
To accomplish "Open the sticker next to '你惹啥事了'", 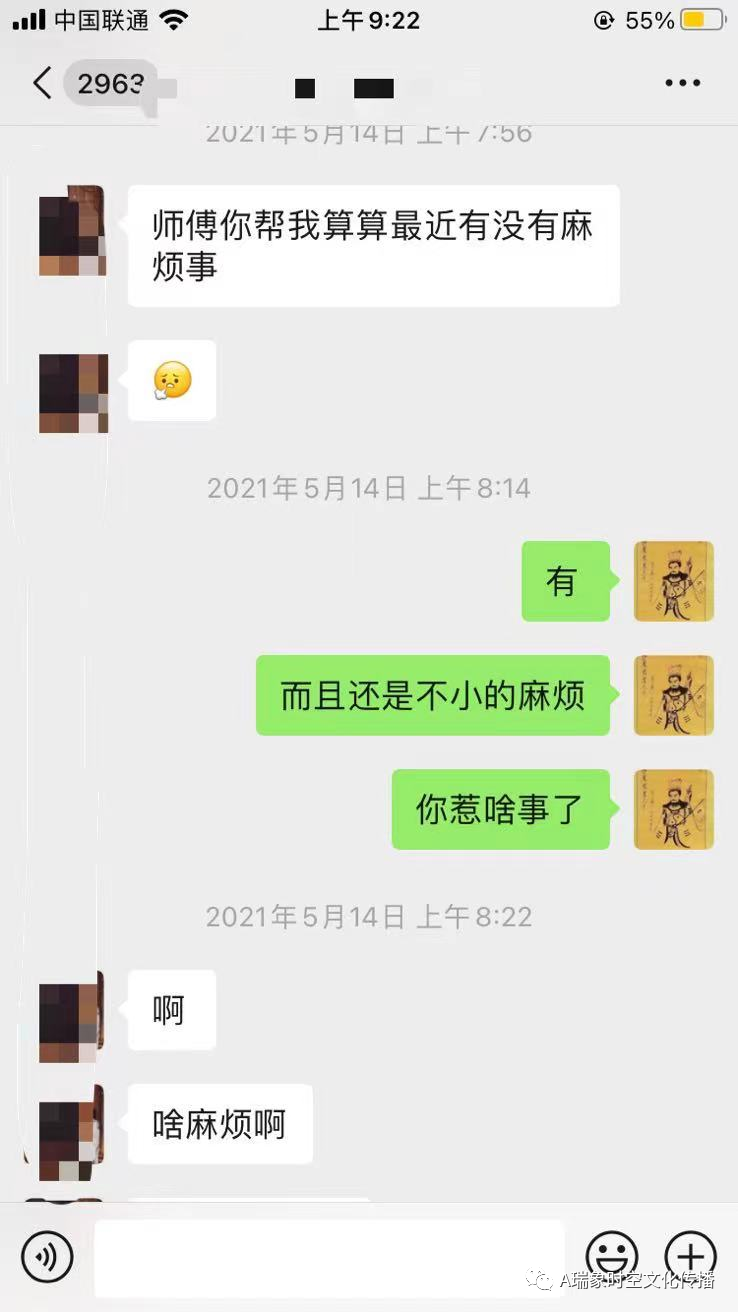I will click(674, 810).
